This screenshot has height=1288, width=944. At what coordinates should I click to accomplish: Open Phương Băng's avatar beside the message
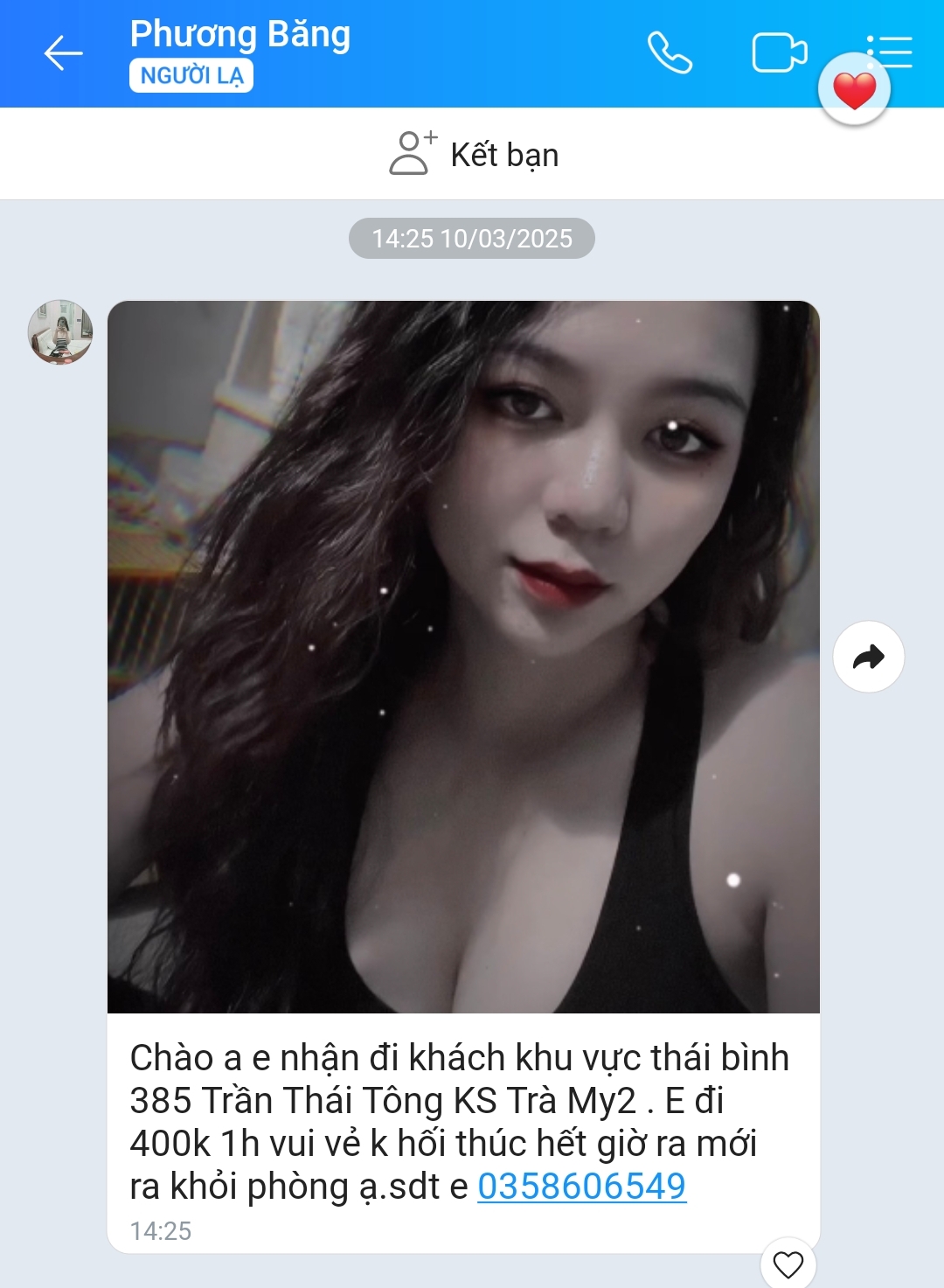tap(60, 332)
